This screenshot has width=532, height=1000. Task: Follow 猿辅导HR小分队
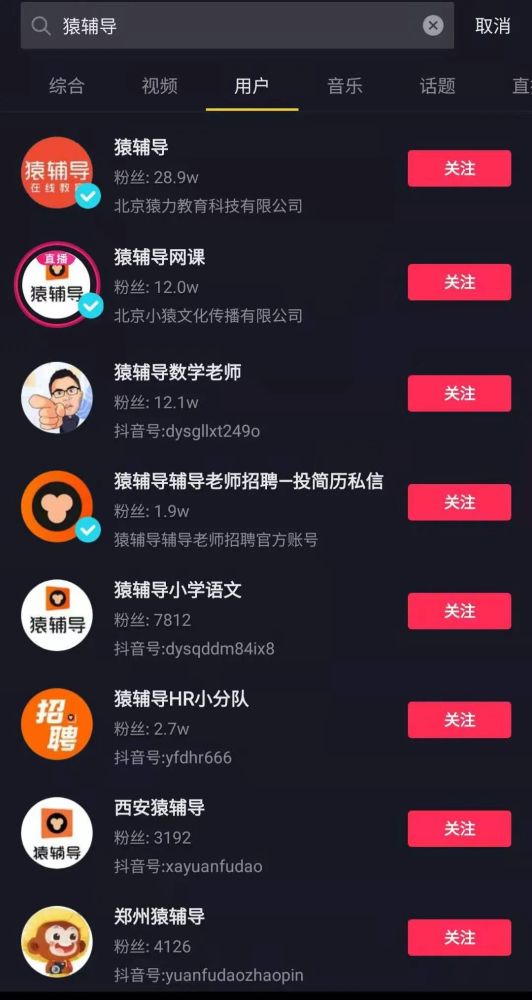(459, 720)
